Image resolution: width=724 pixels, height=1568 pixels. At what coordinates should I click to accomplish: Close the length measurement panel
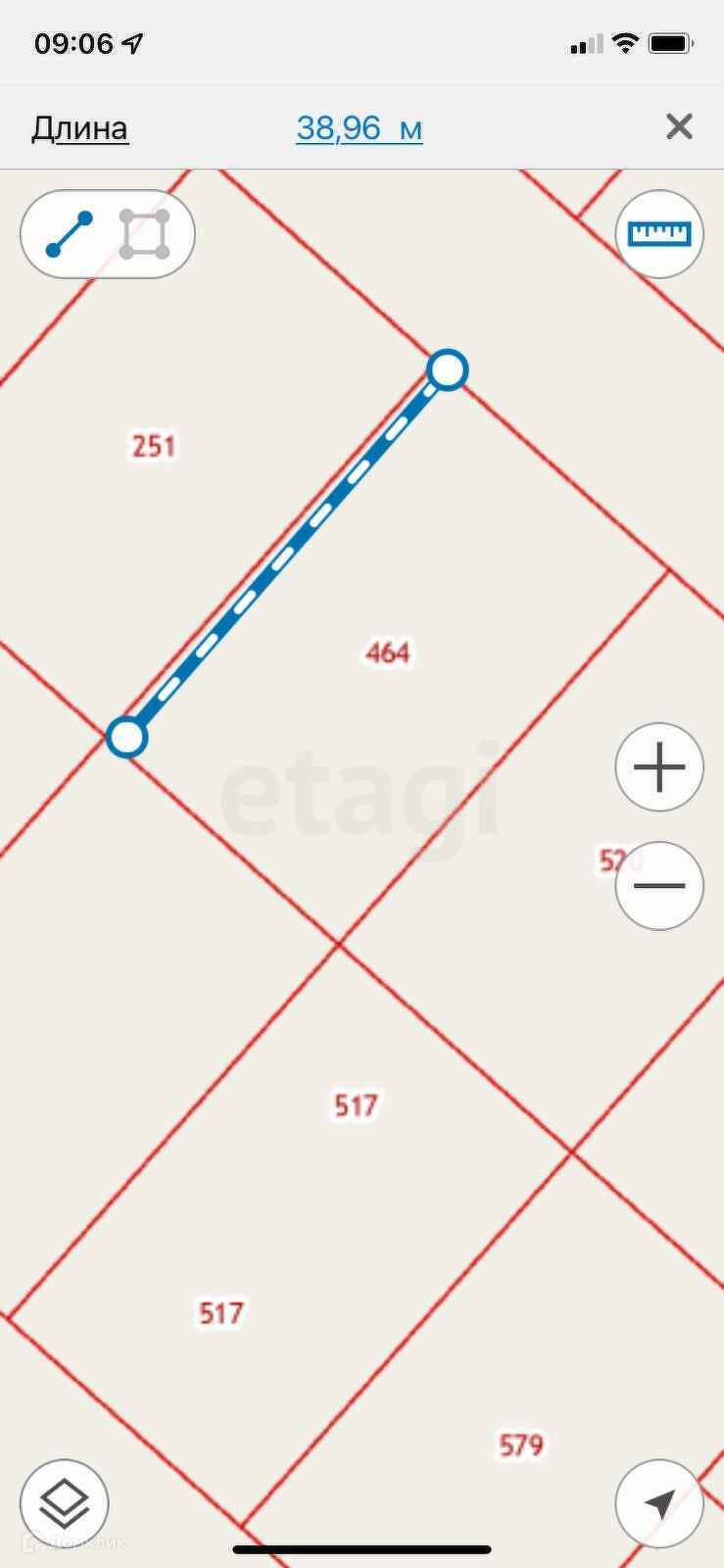[679, 126]
